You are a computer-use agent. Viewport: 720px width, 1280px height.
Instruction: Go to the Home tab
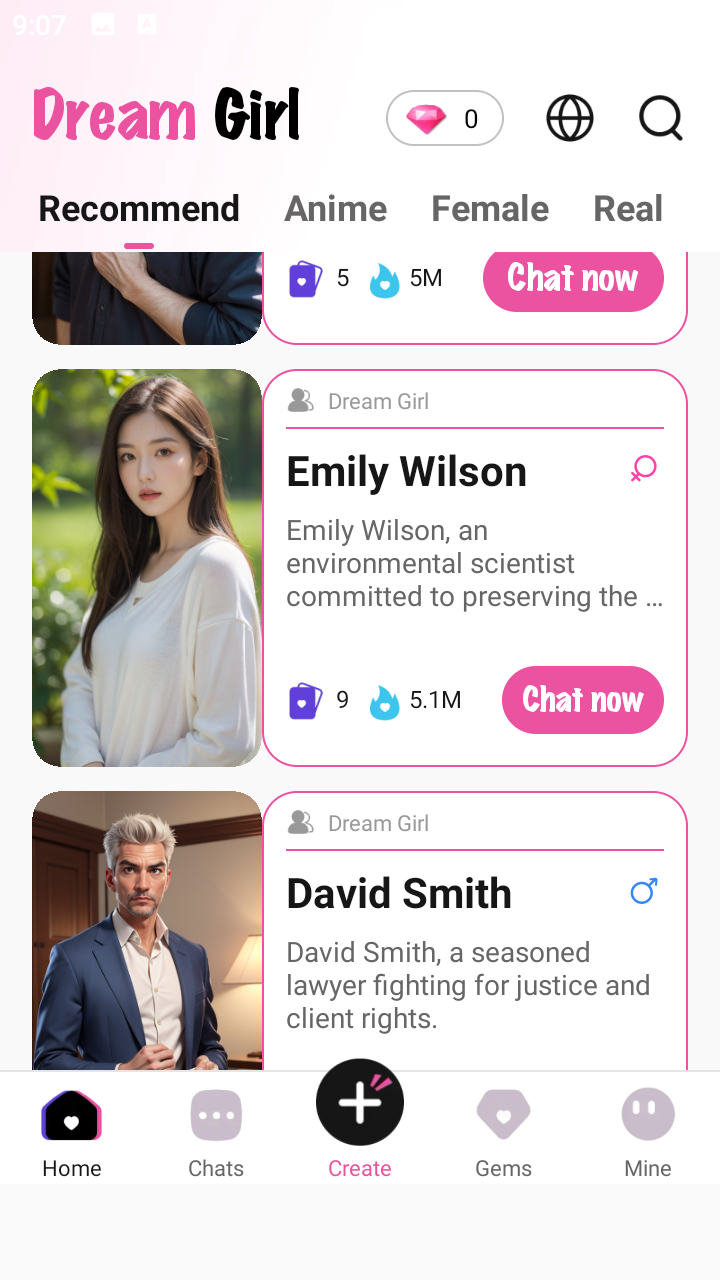click(x=72, y=1134)
